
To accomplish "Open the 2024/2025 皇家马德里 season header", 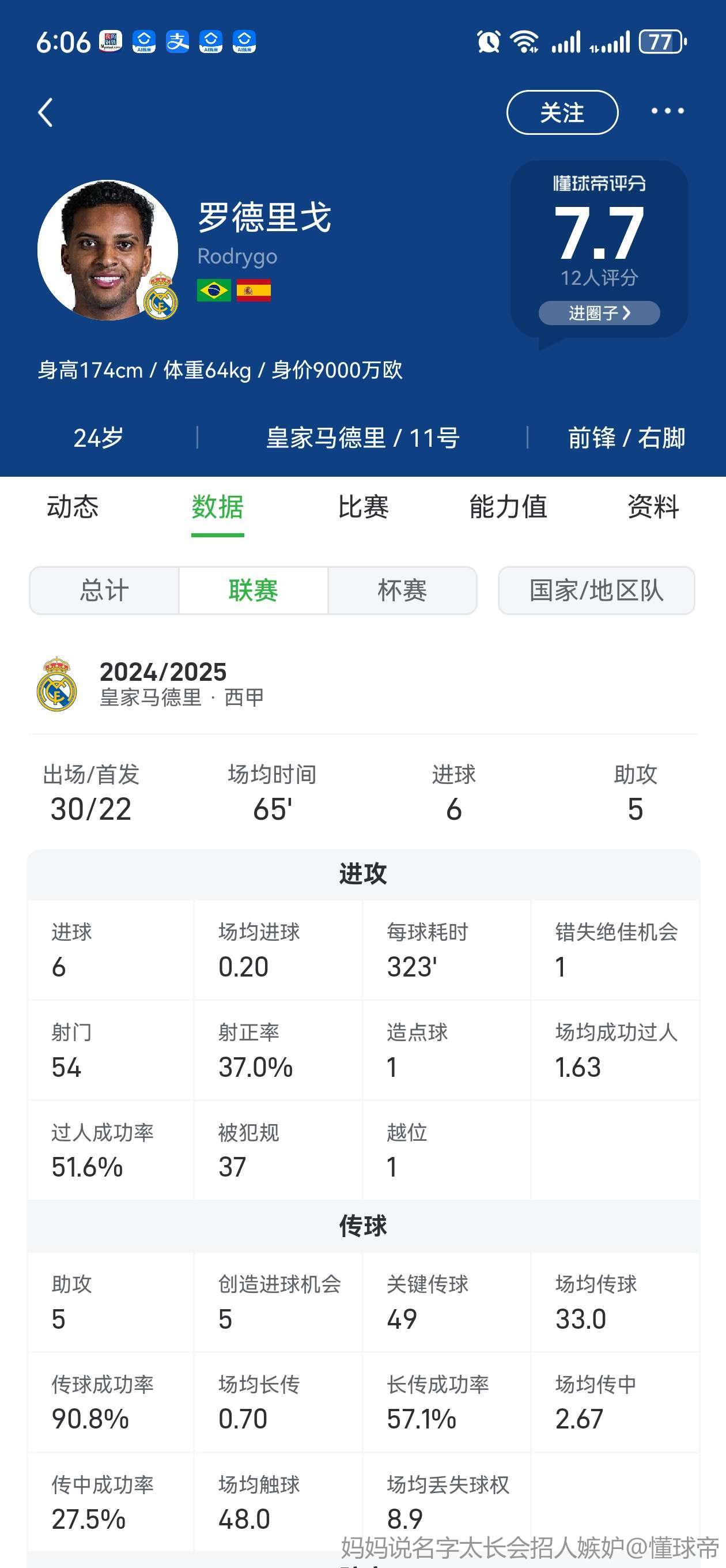I will tap(362, 684).
